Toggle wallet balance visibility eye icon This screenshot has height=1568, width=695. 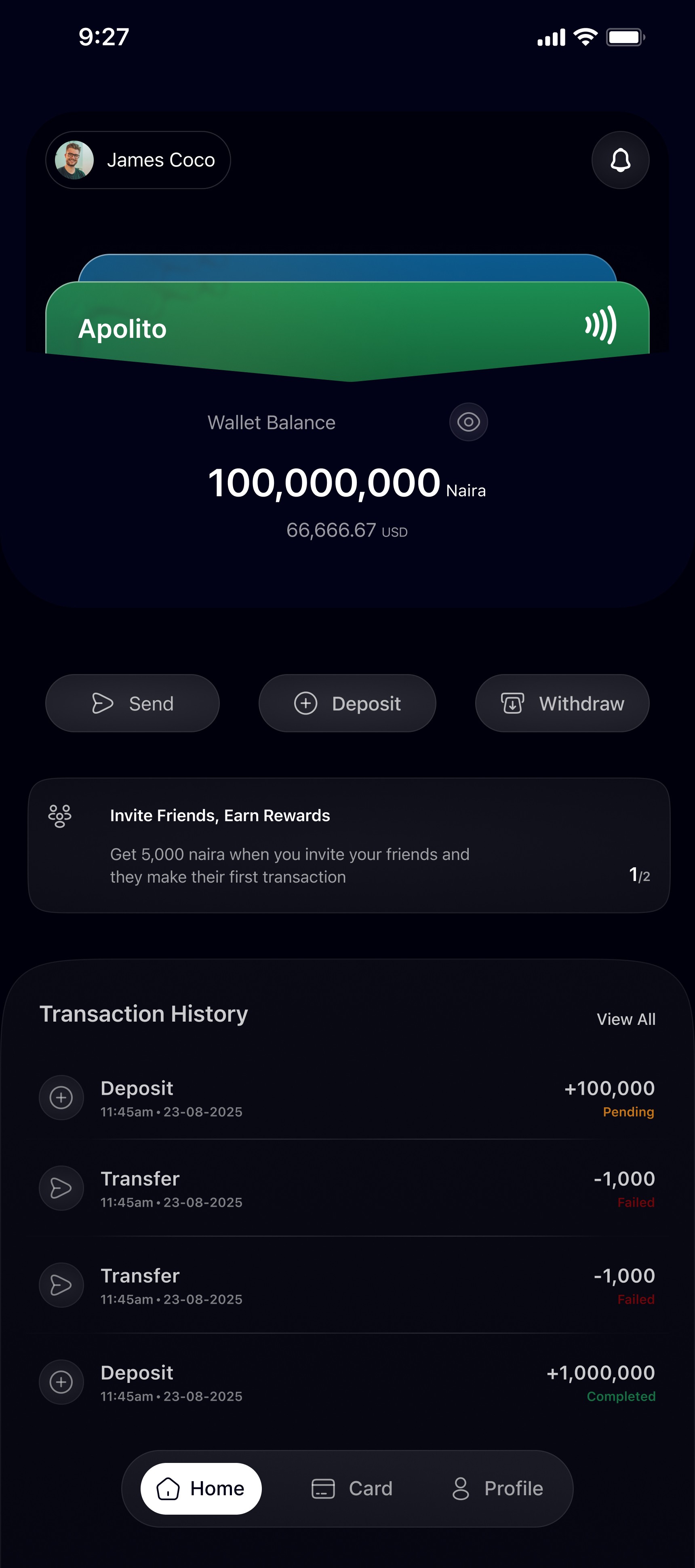[x=468, y=422]
